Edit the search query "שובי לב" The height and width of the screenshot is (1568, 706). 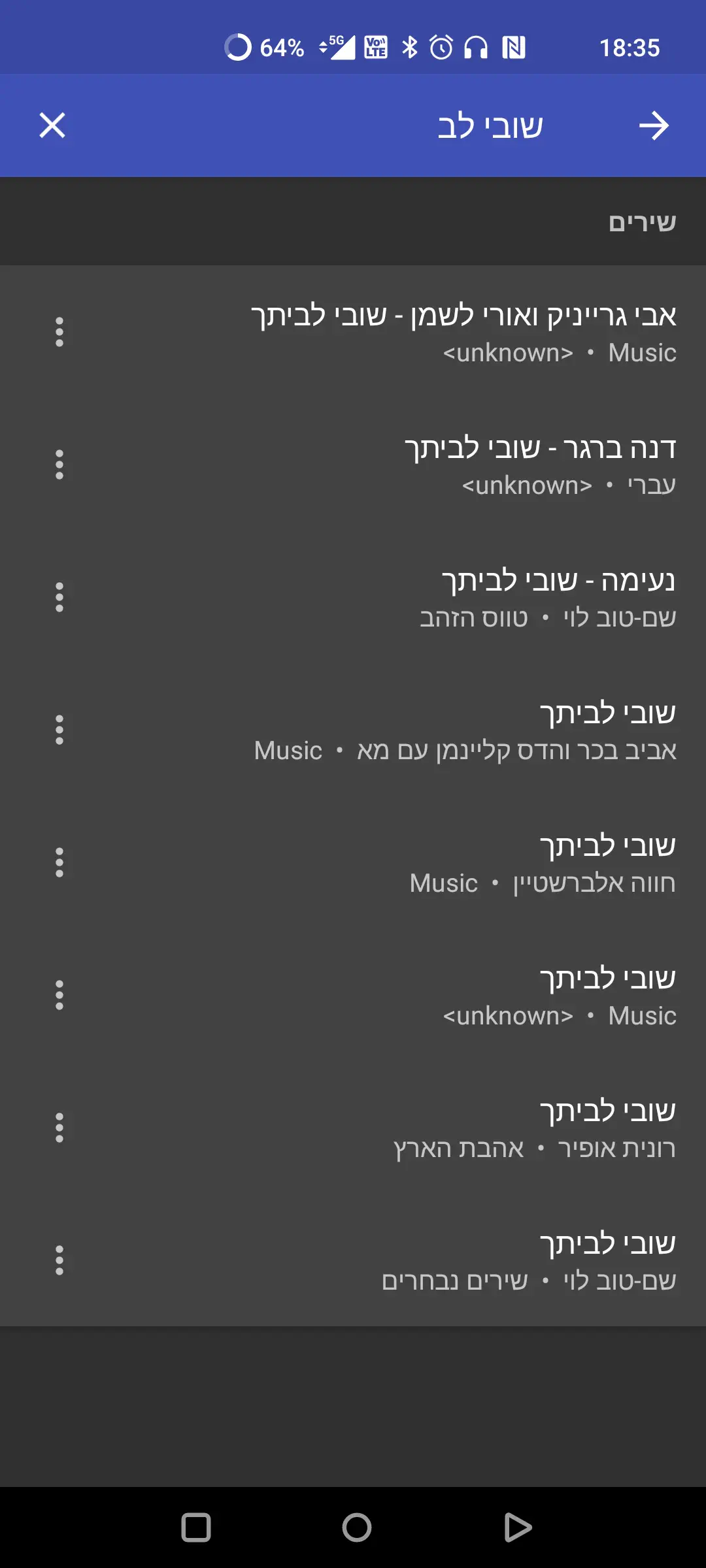coord(490,125)
